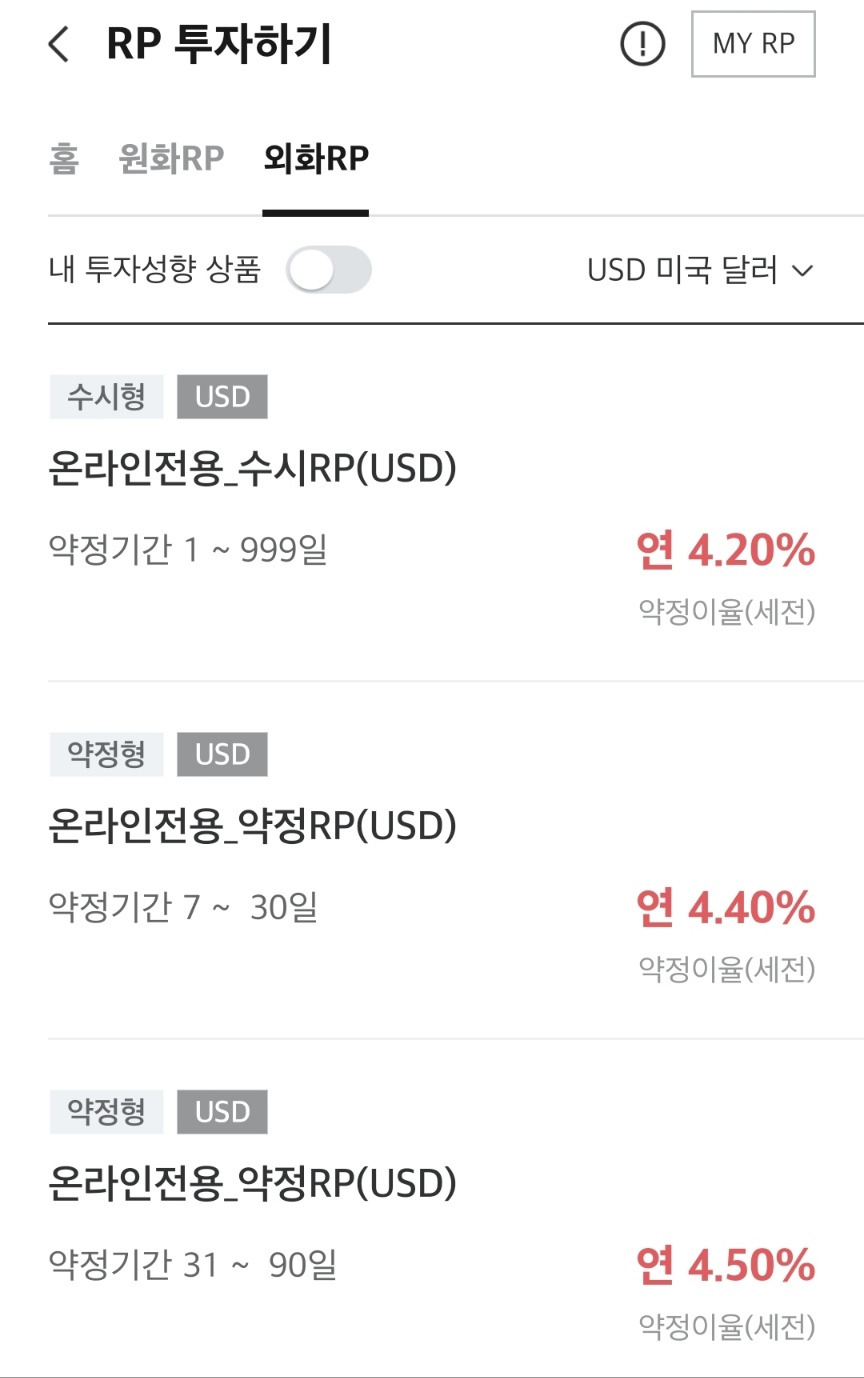
Task: Open the MY RP button
Action: 751,43
